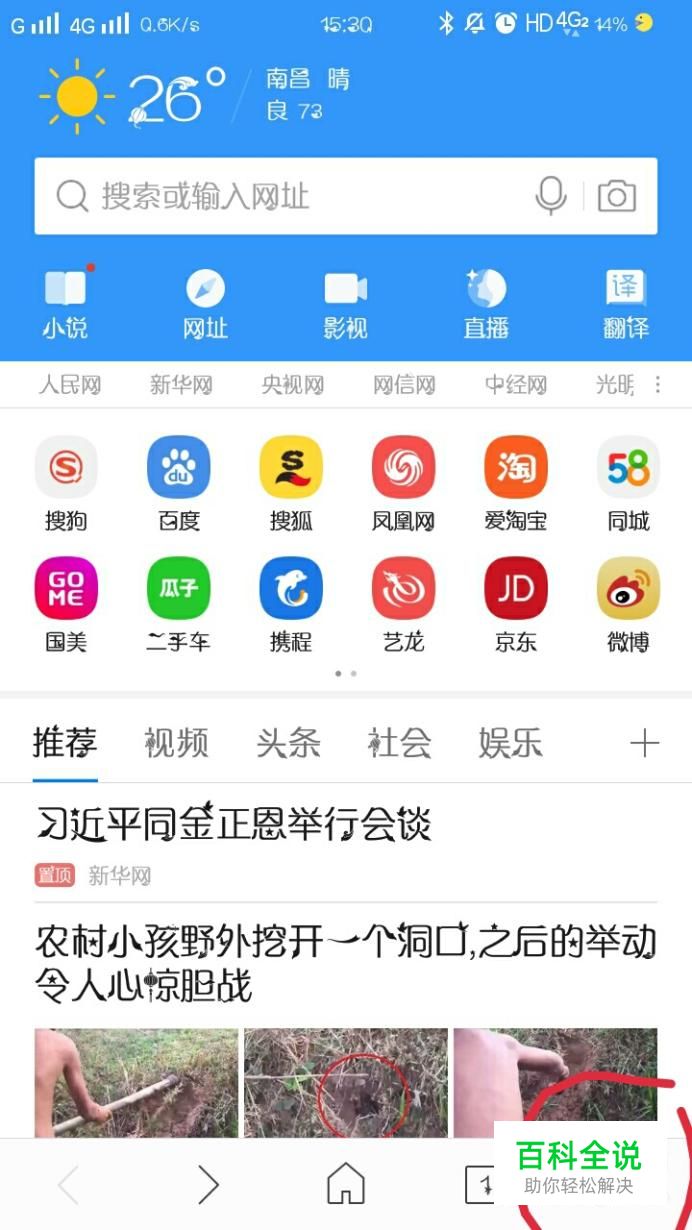Switch to the 娱乐 news tab
Viewport: 692px width, 1230px height.
coord(510,743)
